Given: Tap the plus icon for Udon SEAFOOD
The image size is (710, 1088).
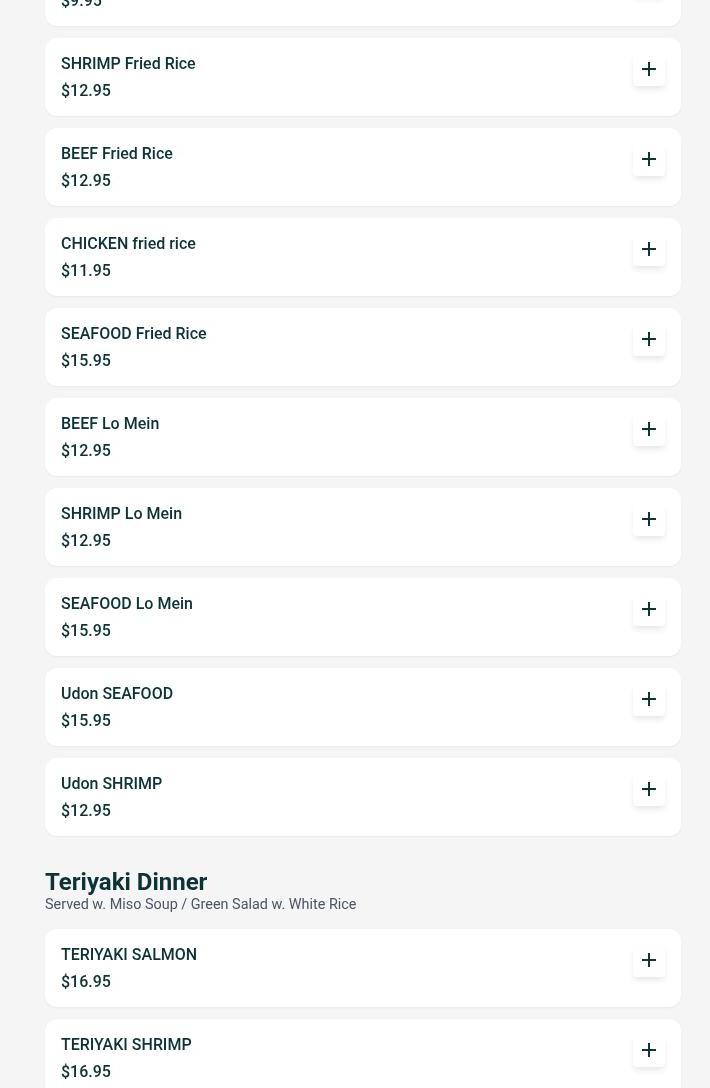Looking at the screenshot, I should click(649, 699).
